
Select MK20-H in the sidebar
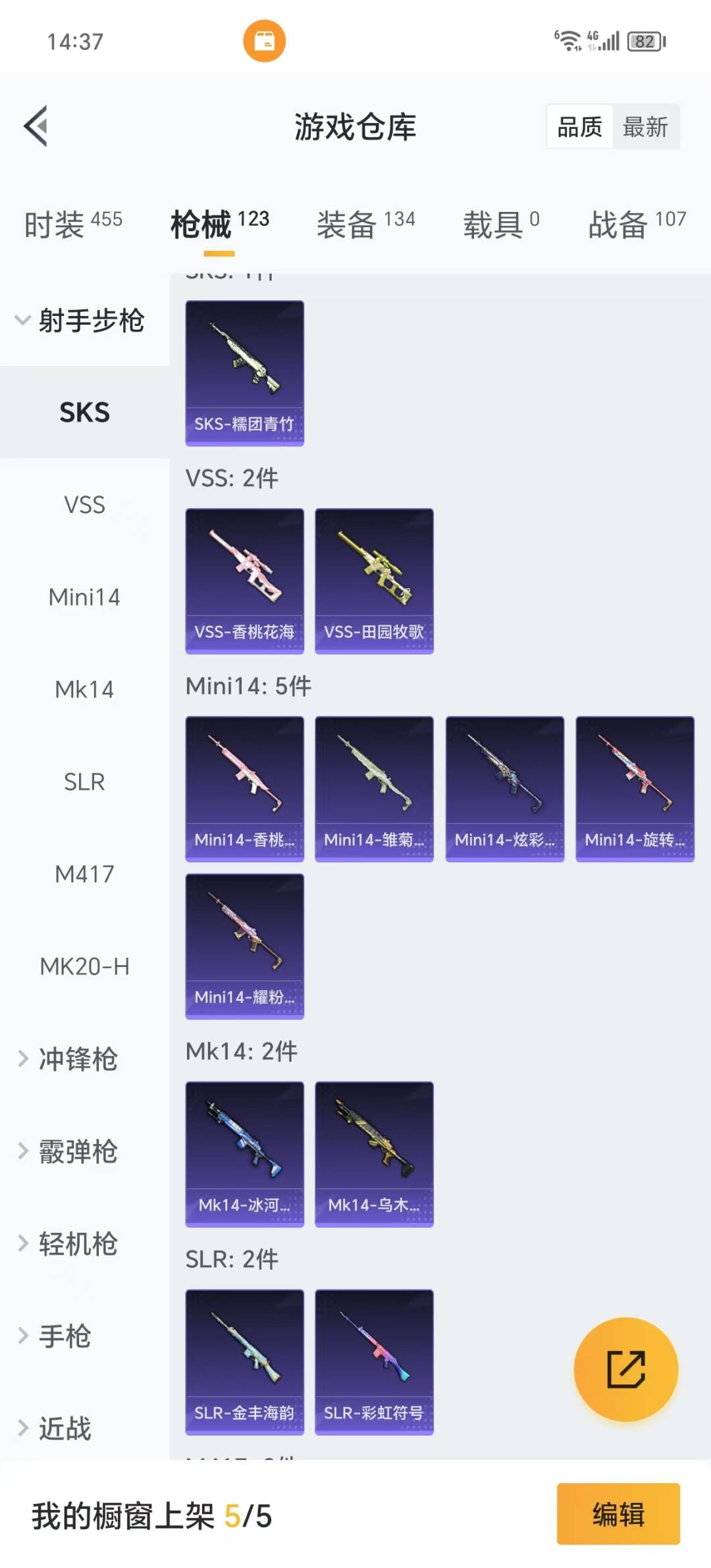tap(84, 966)
